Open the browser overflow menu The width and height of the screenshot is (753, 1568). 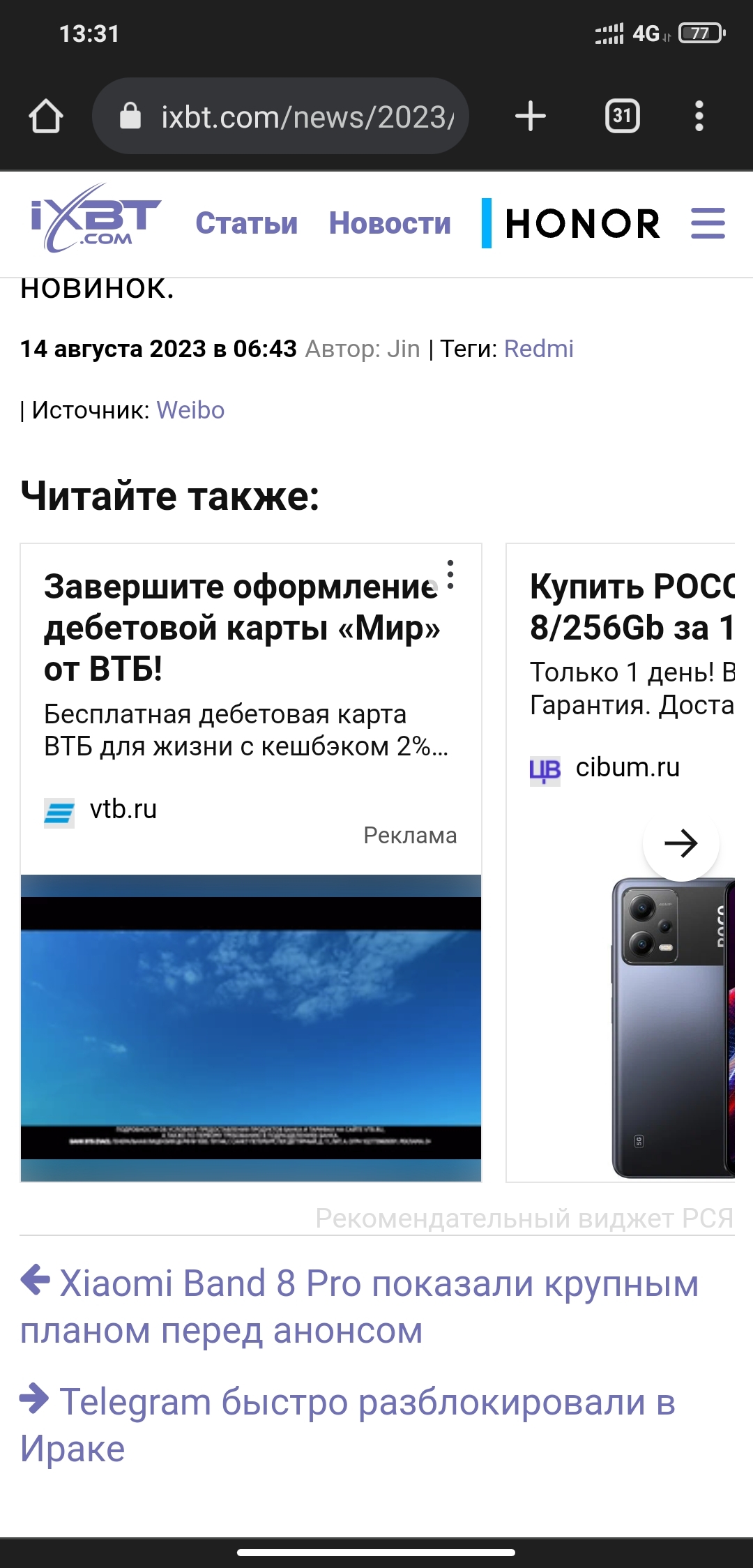699,116
